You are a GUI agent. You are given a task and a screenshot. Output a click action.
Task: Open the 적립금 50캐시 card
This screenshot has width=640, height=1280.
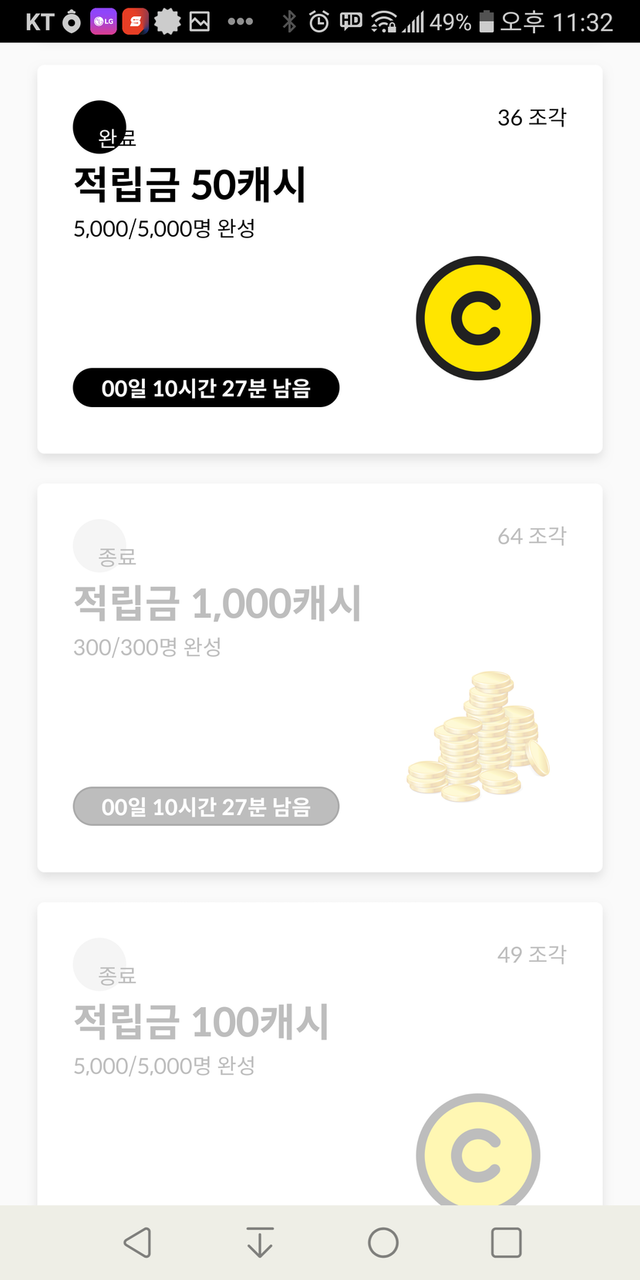point(320,259)
